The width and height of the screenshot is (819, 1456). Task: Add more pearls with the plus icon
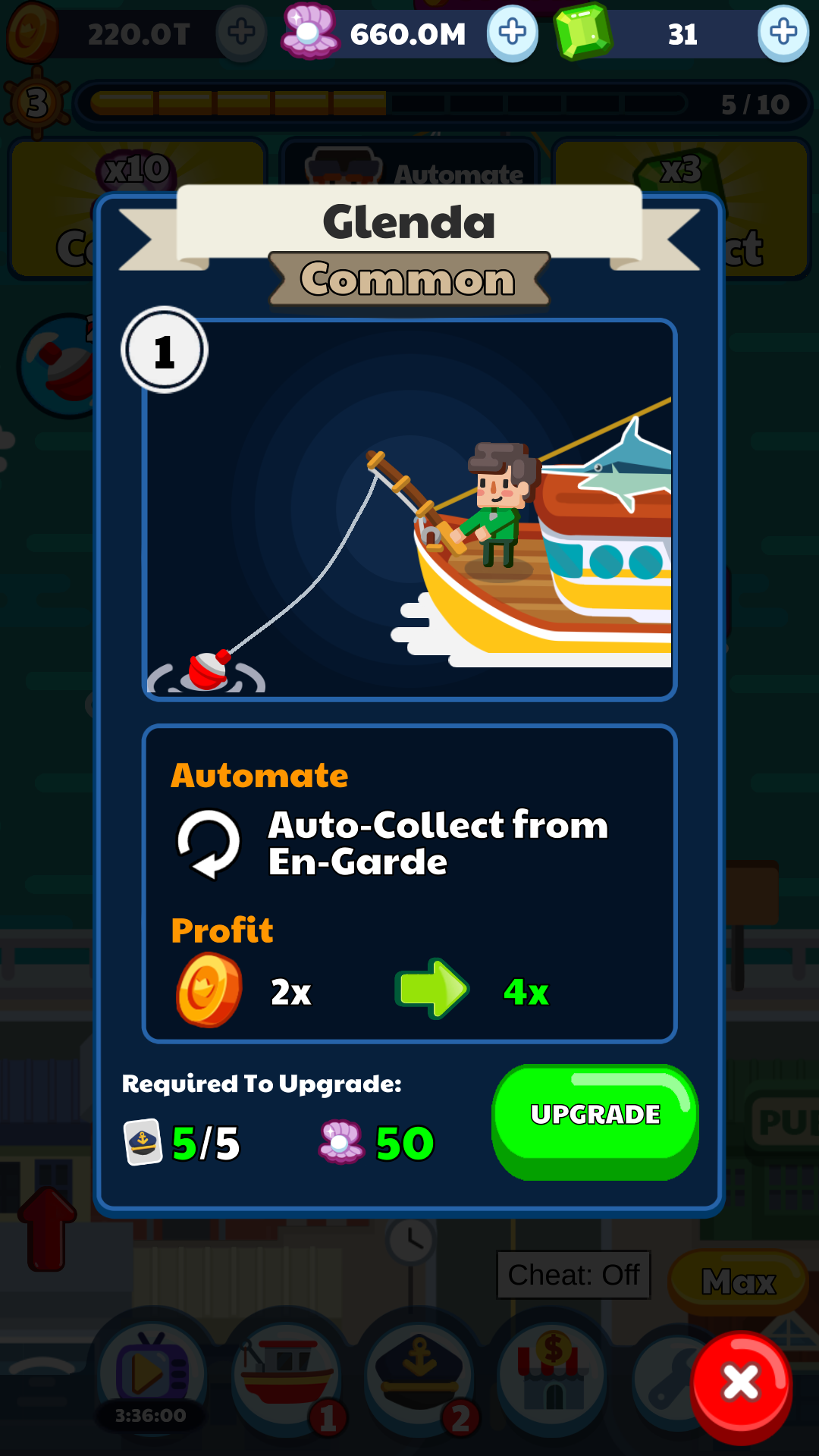click(513, 33)
